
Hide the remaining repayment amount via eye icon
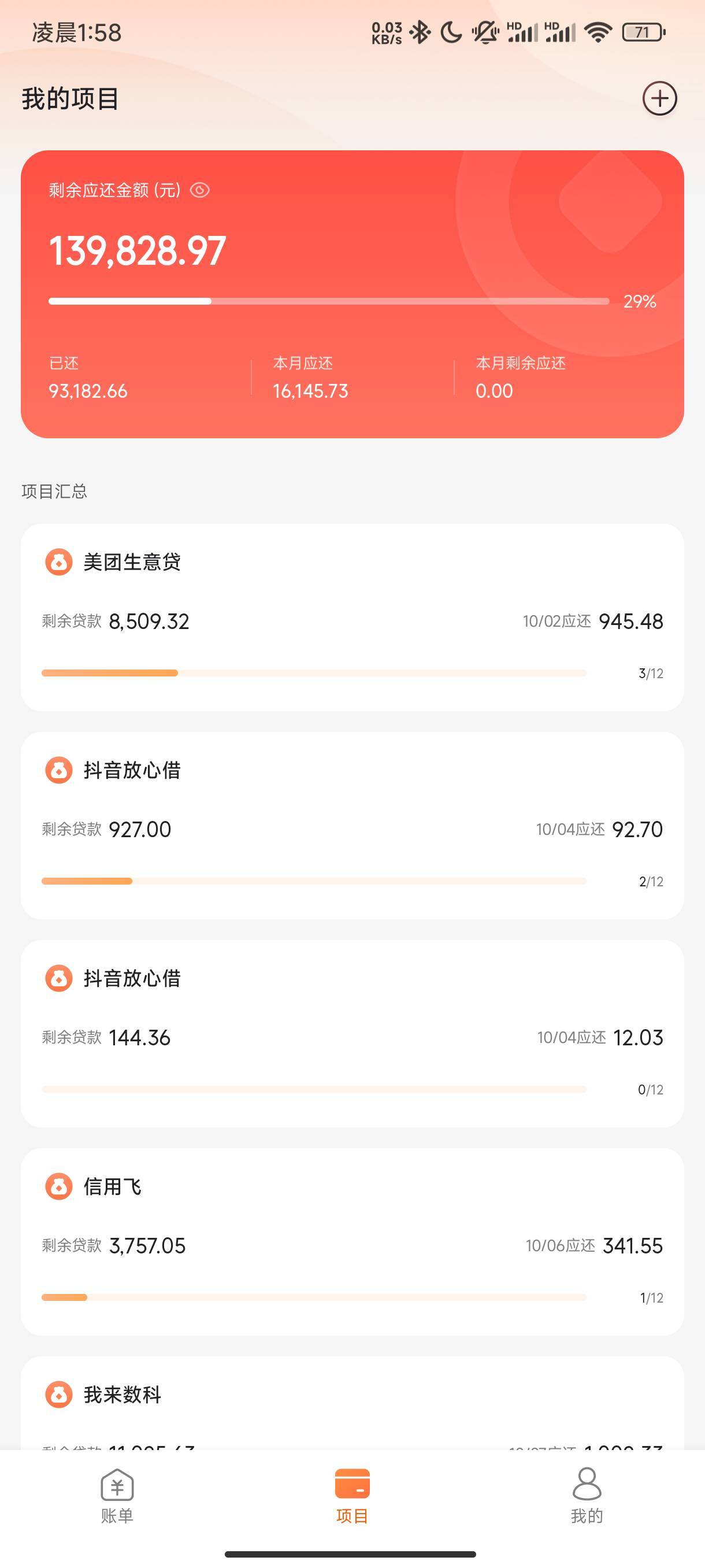point(199,191)
